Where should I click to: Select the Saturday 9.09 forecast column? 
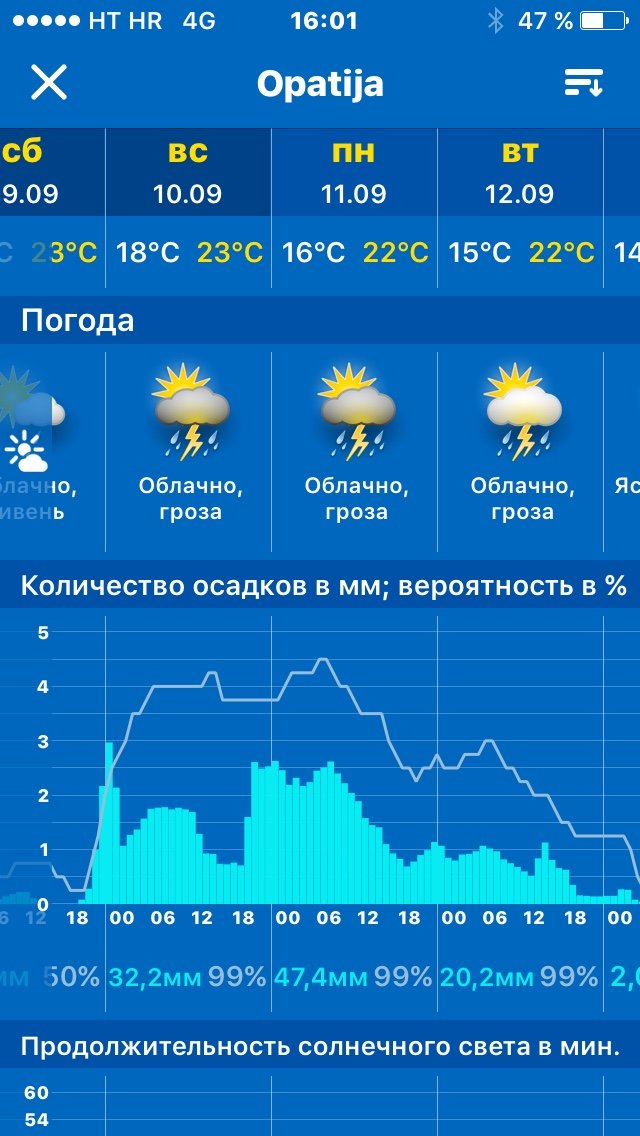(x=40, y=172)
